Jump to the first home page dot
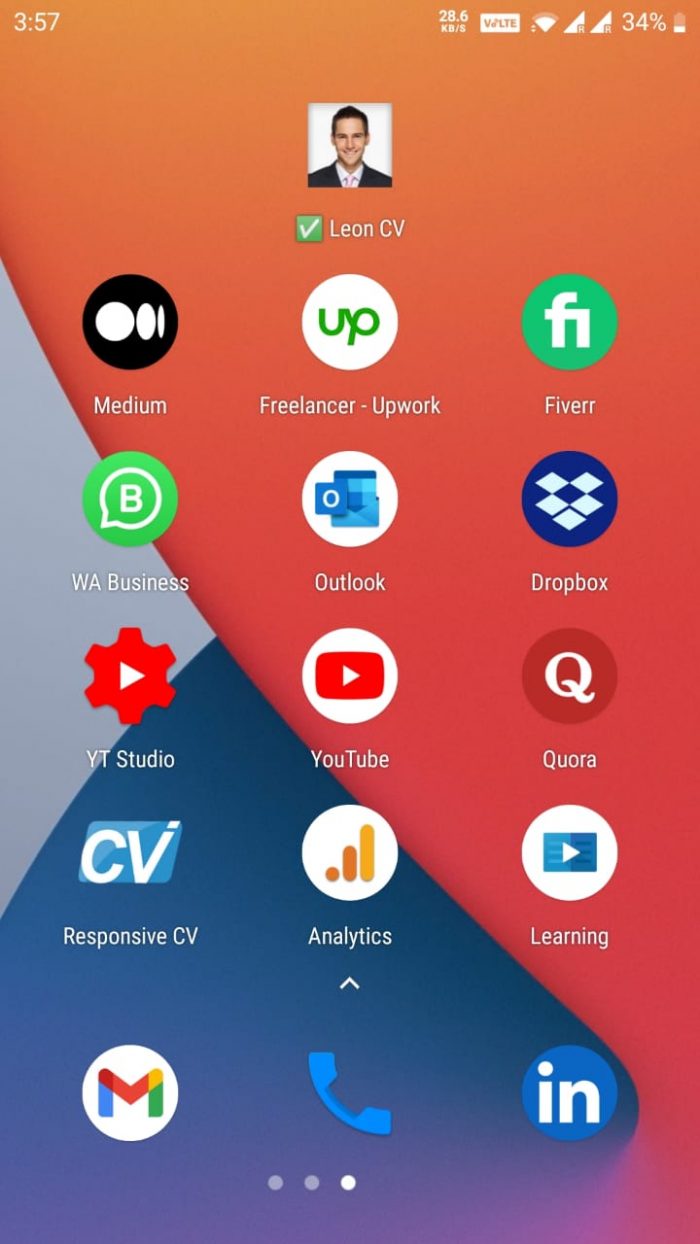The width and height of the screenshot is (700, 1244). pos(276,1183)
